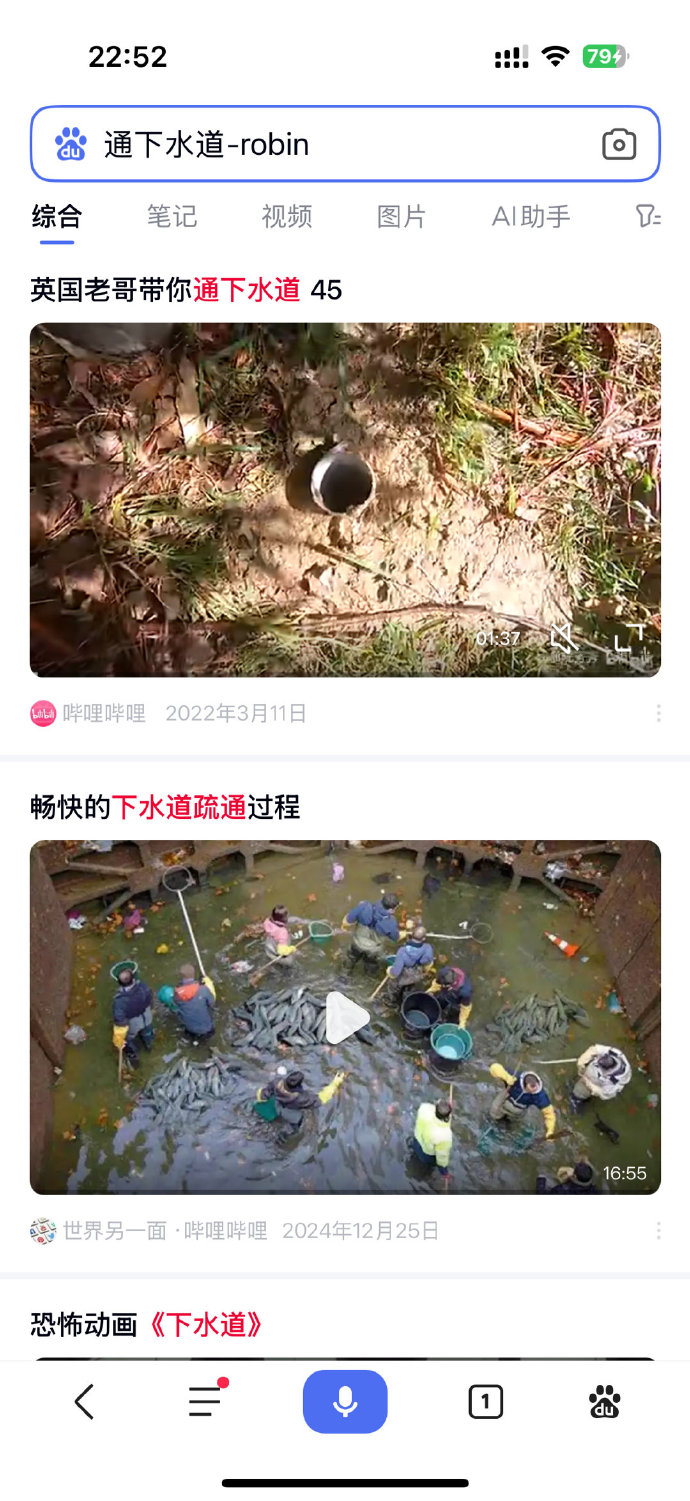This screenshot has width=690, height=1501.
Task: Open more options for the 2022年3月11日 result
Action: [x=658, y=713]
